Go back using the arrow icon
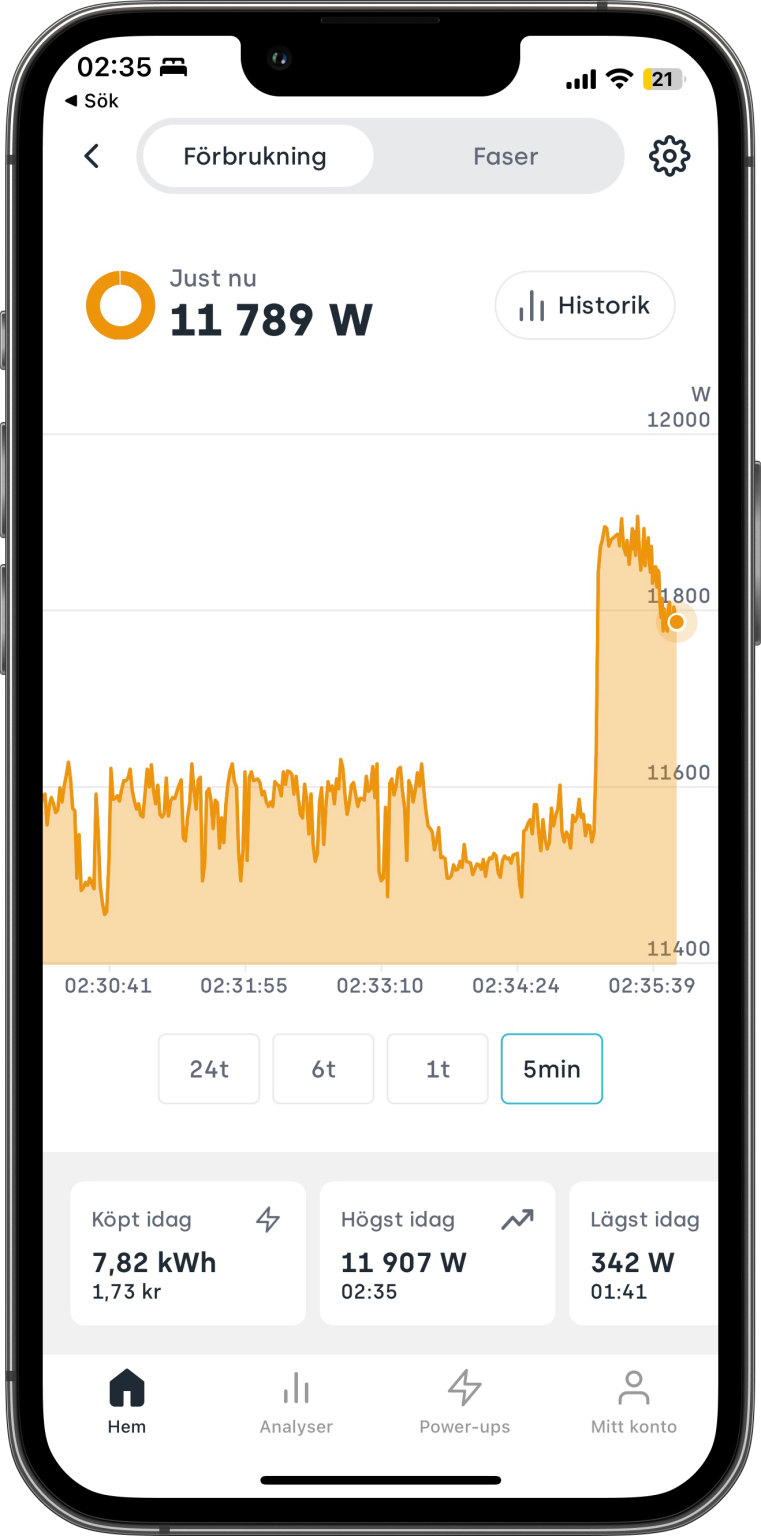The width and height of the screenshot is (761, 1536). pos(92,156)
